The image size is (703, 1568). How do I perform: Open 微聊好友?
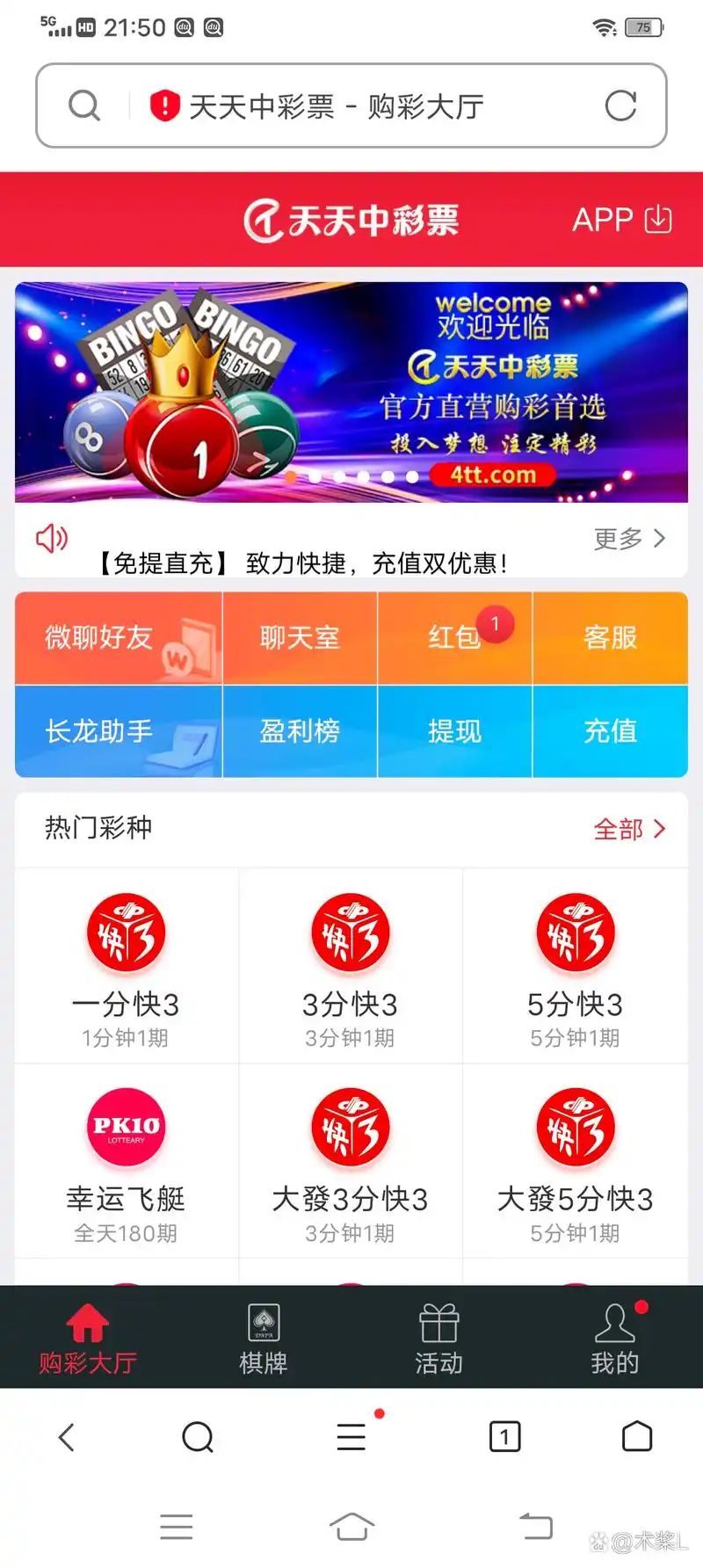[119, 638]
